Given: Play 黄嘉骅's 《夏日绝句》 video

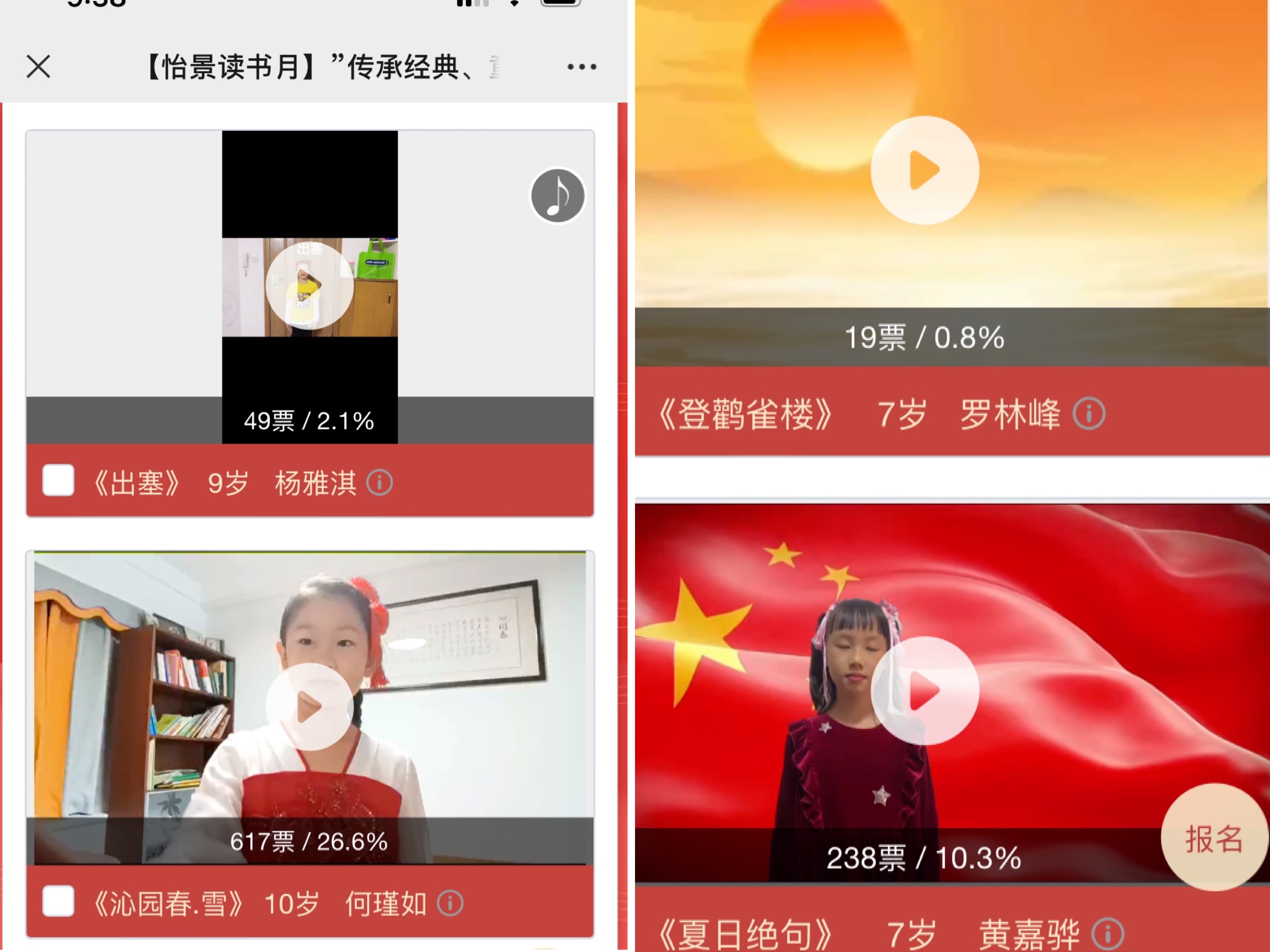Looking at the screenshot, I should (924, 690).
